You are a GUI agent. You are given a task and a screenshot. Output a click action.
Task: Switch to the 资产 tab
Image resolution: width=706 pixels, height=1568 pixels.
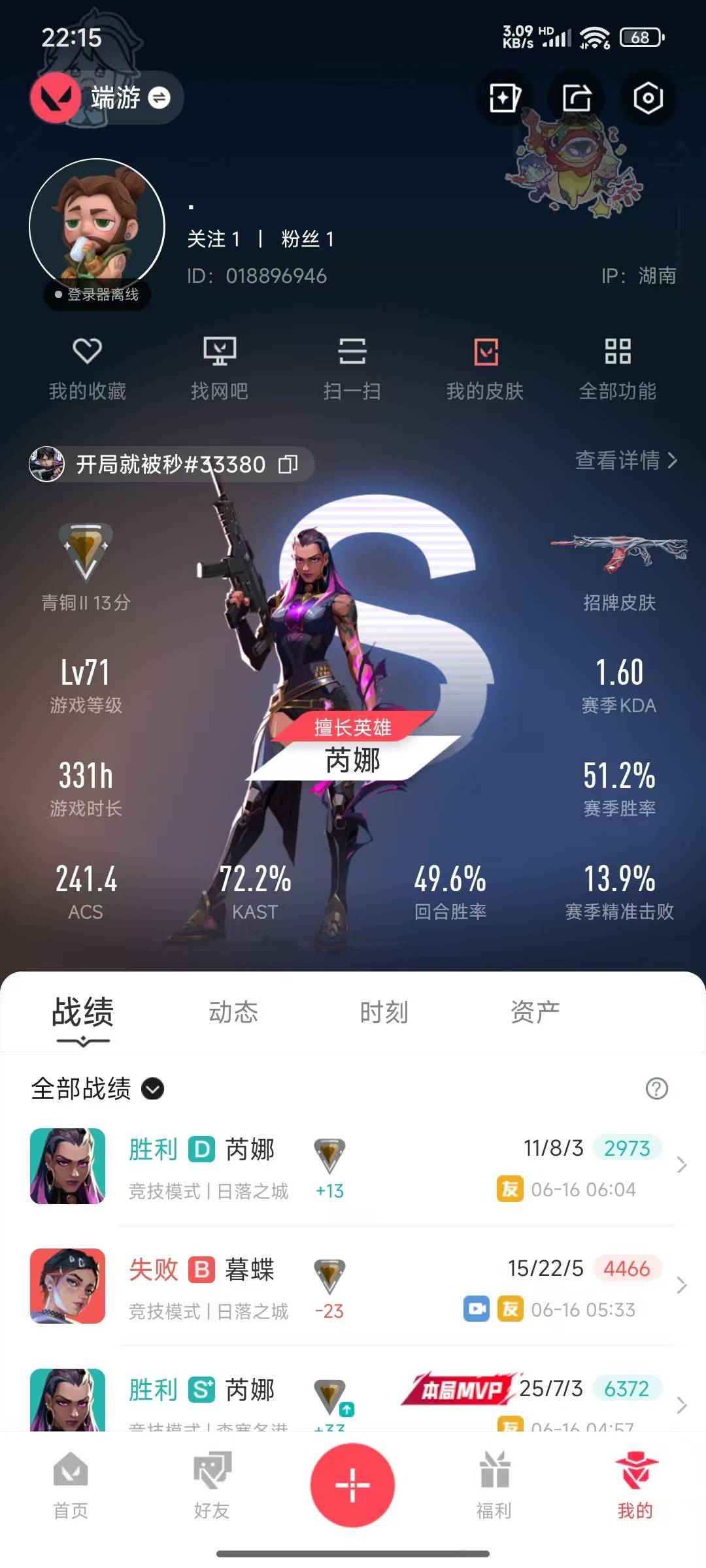coord(535,1012)
